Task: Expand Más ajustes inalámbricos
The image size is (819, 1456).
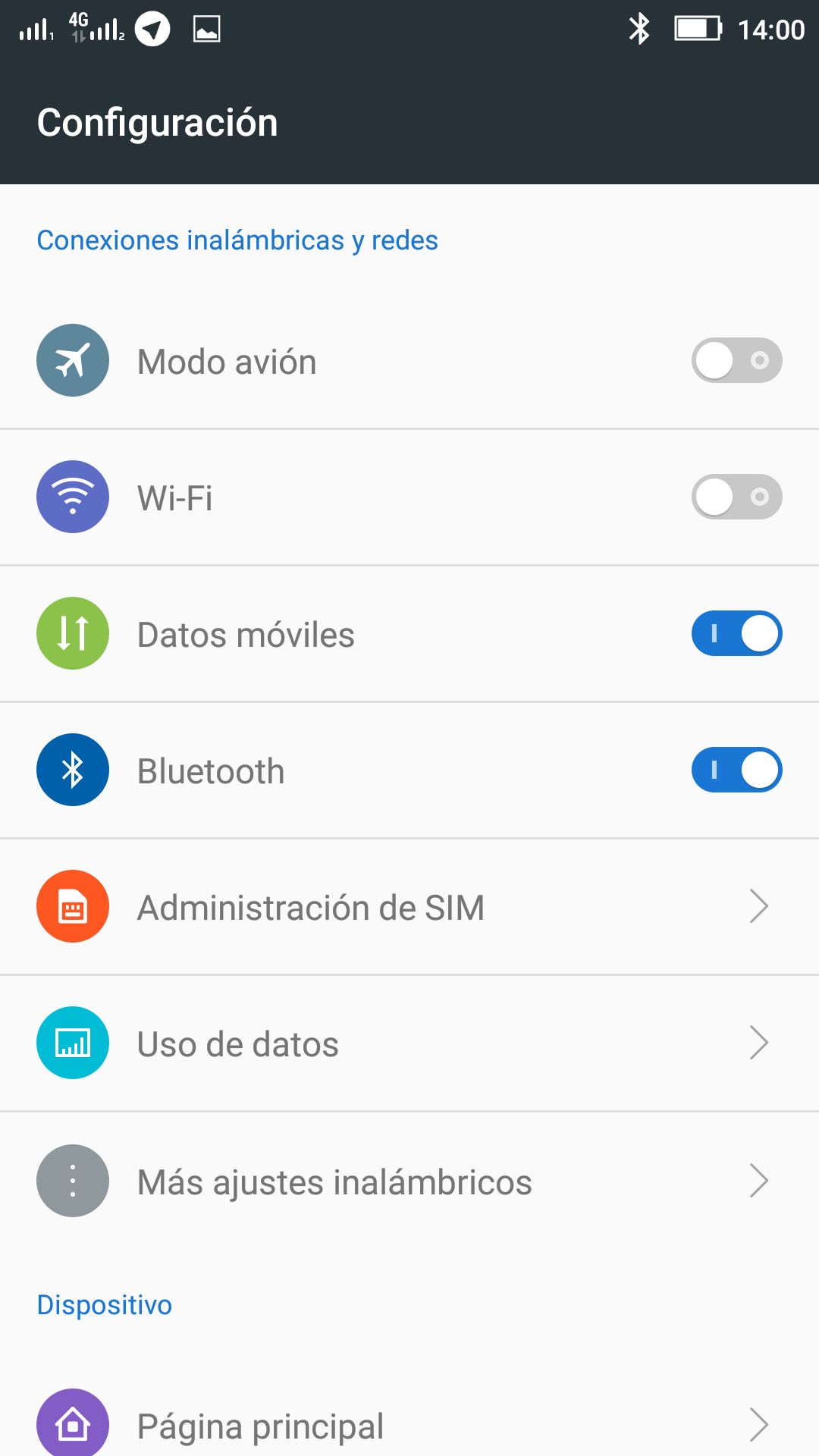Action: pyautogui.click(x=409, y=1180)
